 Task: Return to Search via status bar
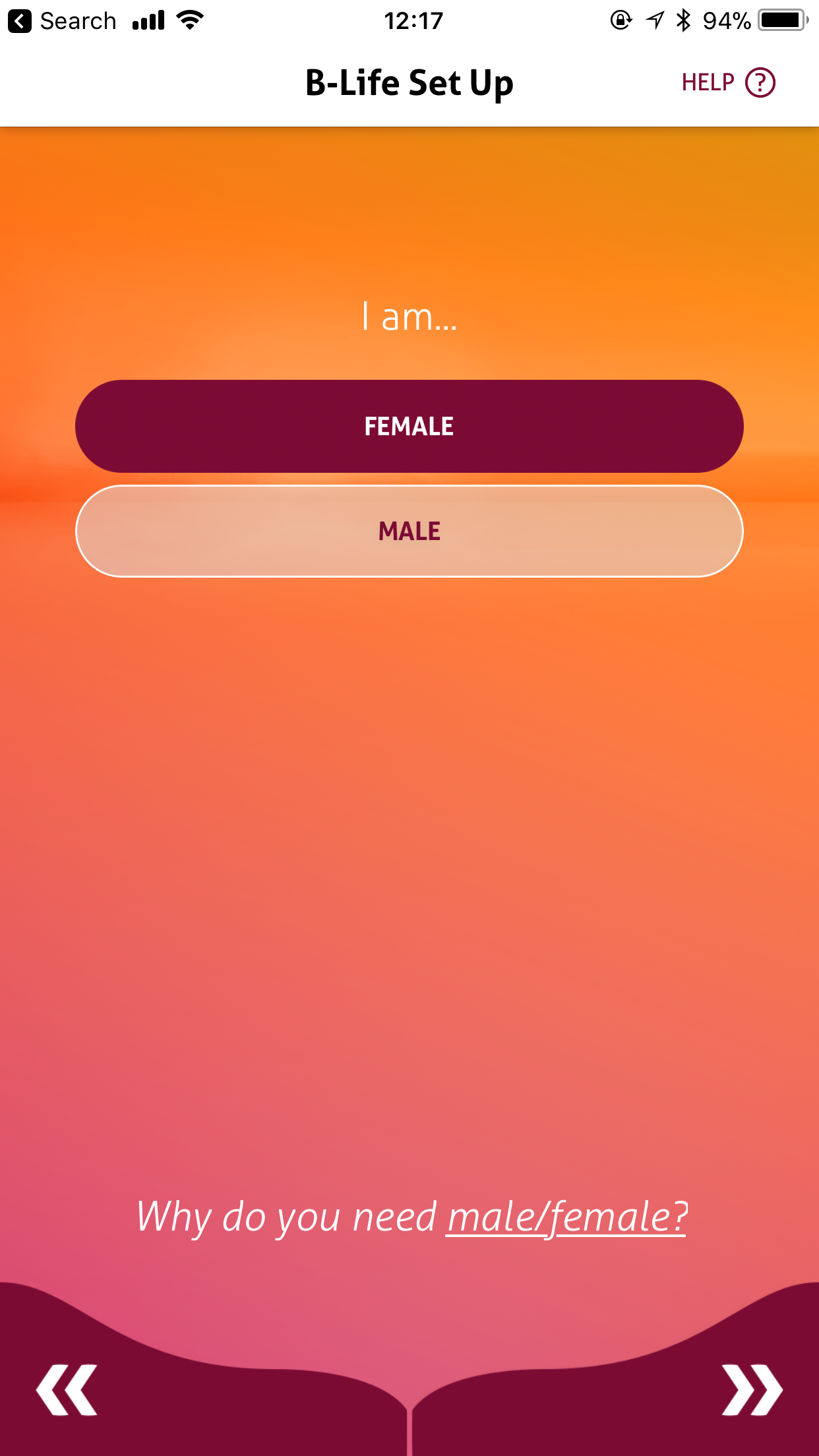click(x=62, y=21)
